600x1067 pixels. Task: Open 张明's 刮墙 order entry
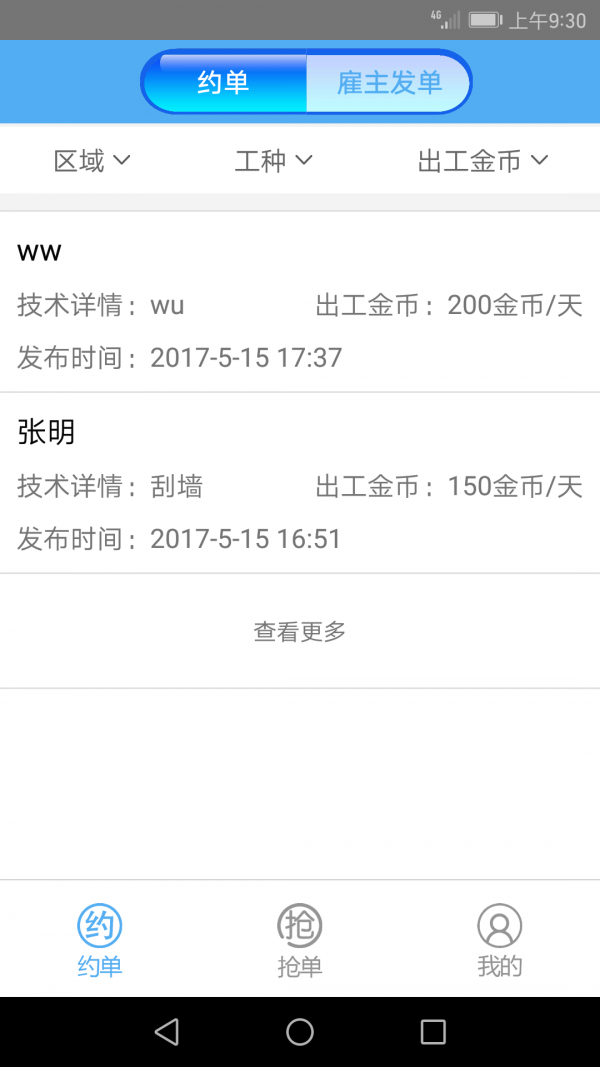[300, 483]
